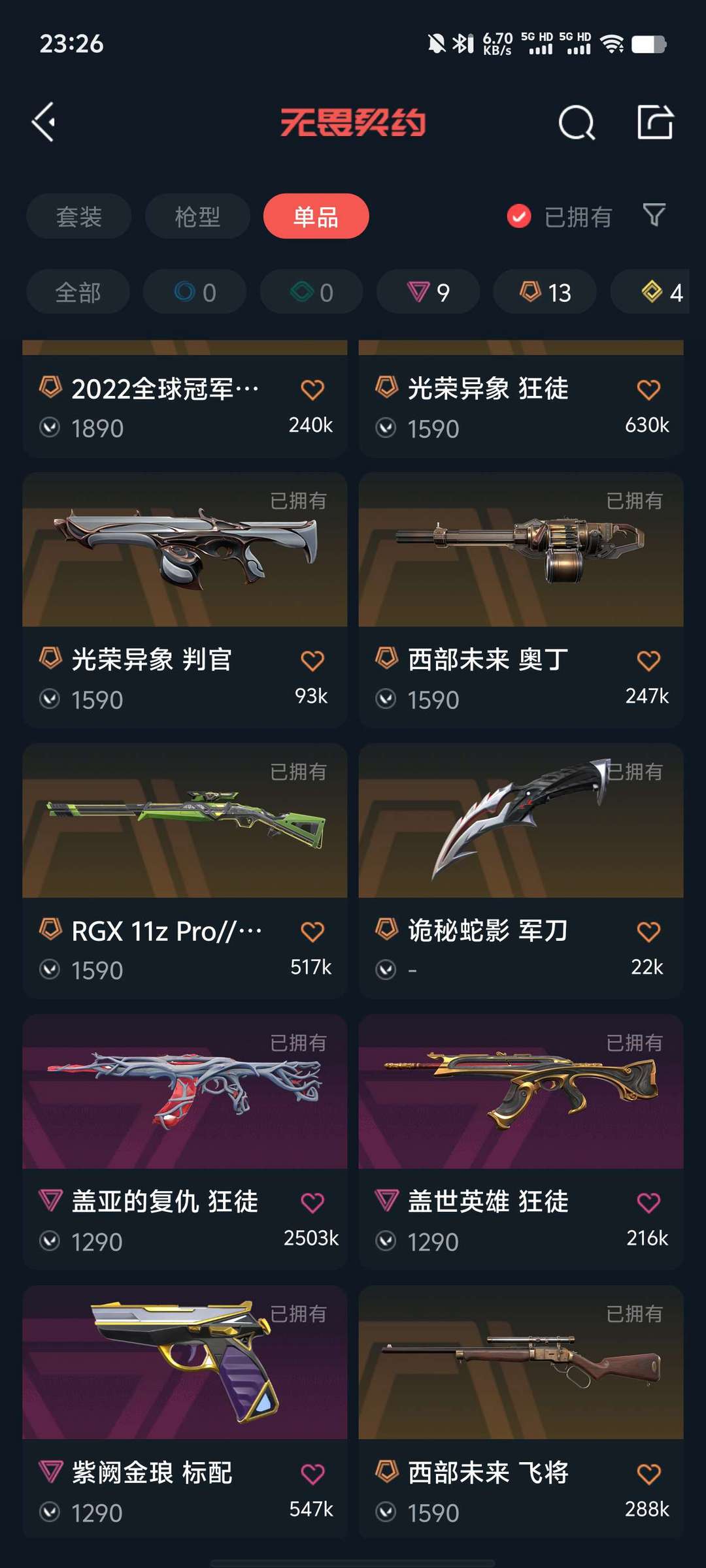The height and width of the screenshot is (1568, 706).
Task: Favorite the 西部未来 飞将 skin
Action: point(648,1474)
